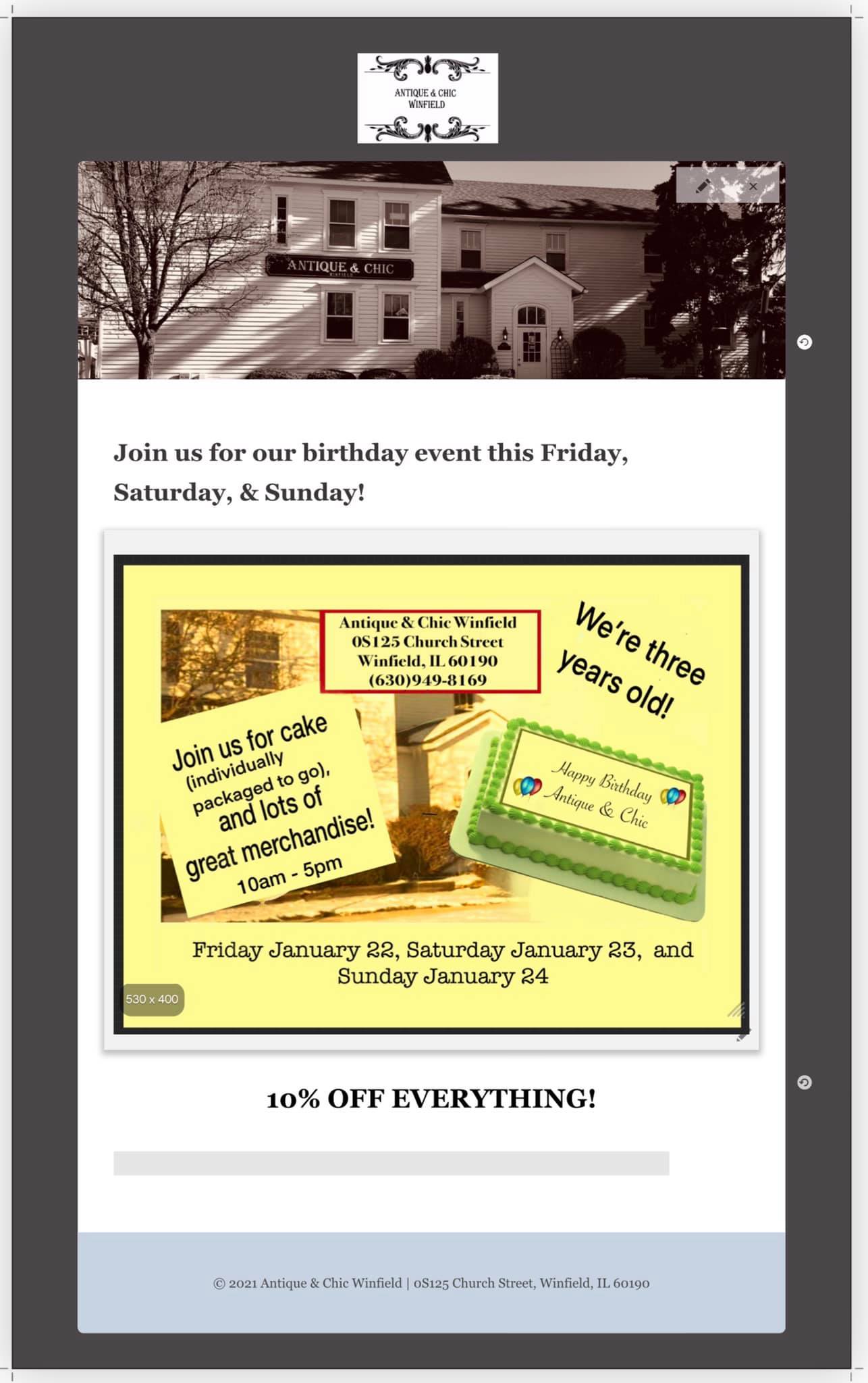Tap the empty gray text placeholder bar

pyautogui.click(x=391, y=1163)
